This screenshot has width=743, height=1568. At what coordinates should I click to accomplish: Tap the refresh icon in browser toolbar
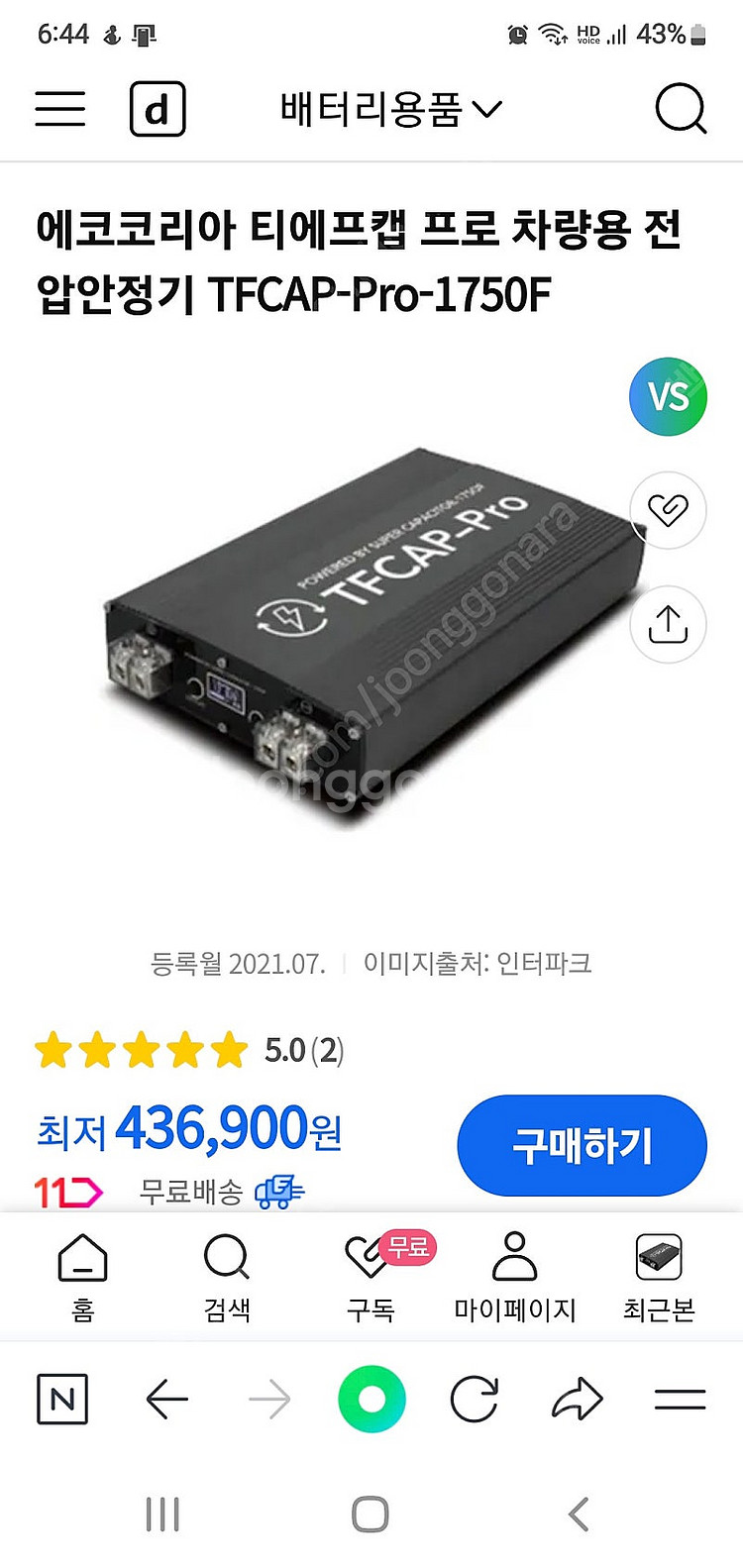click(474, 1400)
